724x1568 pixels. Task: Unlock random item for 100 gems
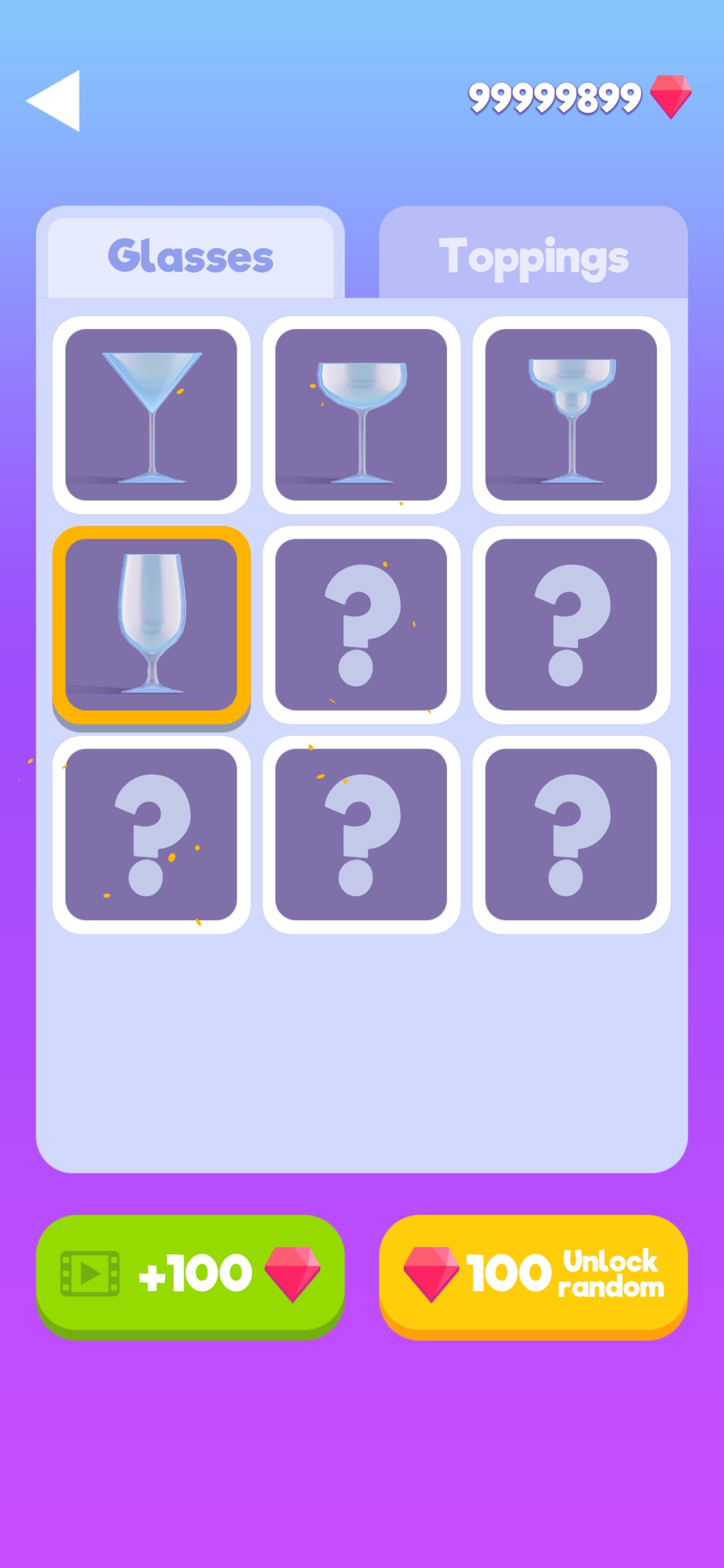533,1275
